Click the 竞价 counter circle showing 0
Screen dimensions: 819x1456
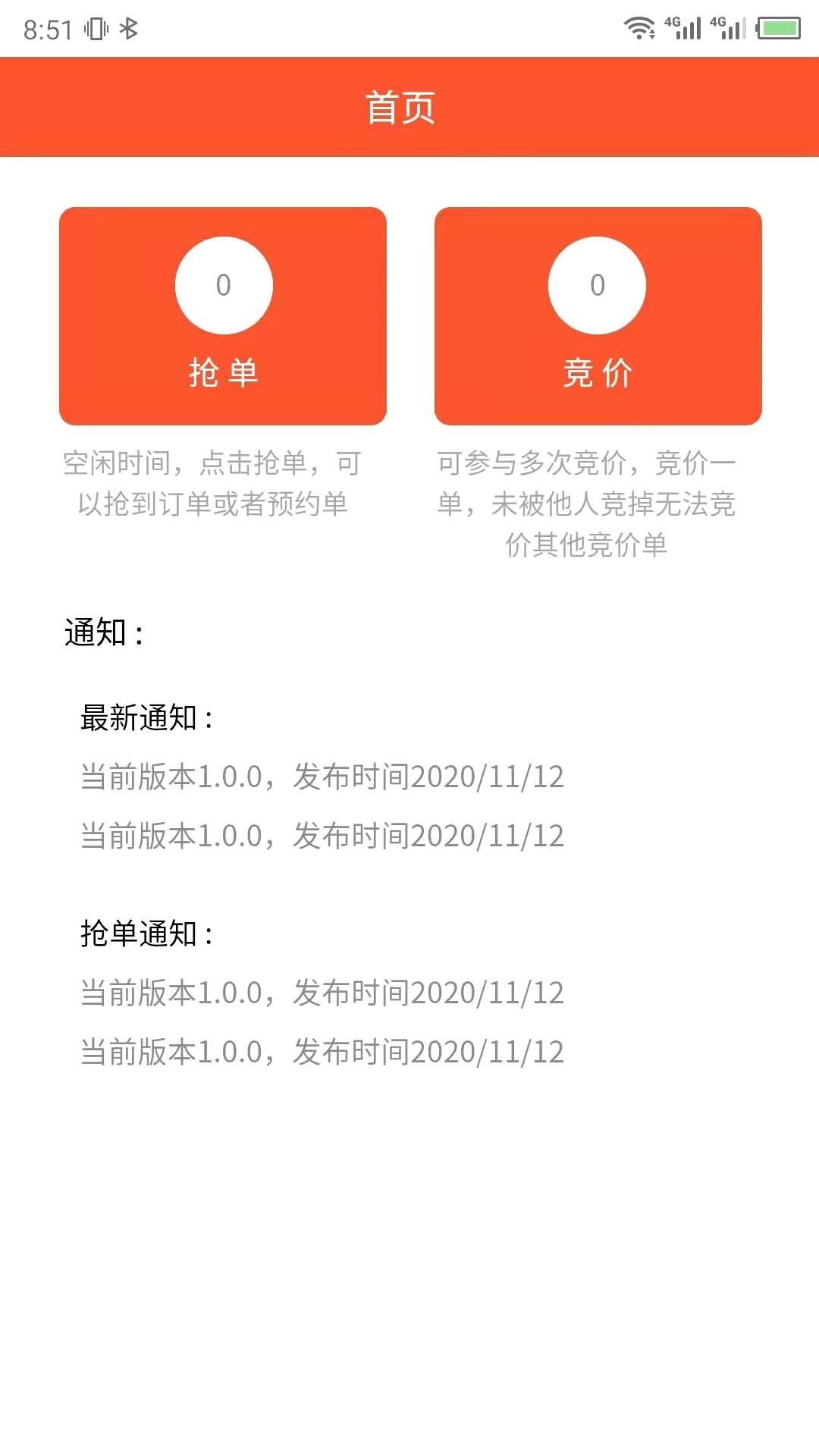point(598,284)
